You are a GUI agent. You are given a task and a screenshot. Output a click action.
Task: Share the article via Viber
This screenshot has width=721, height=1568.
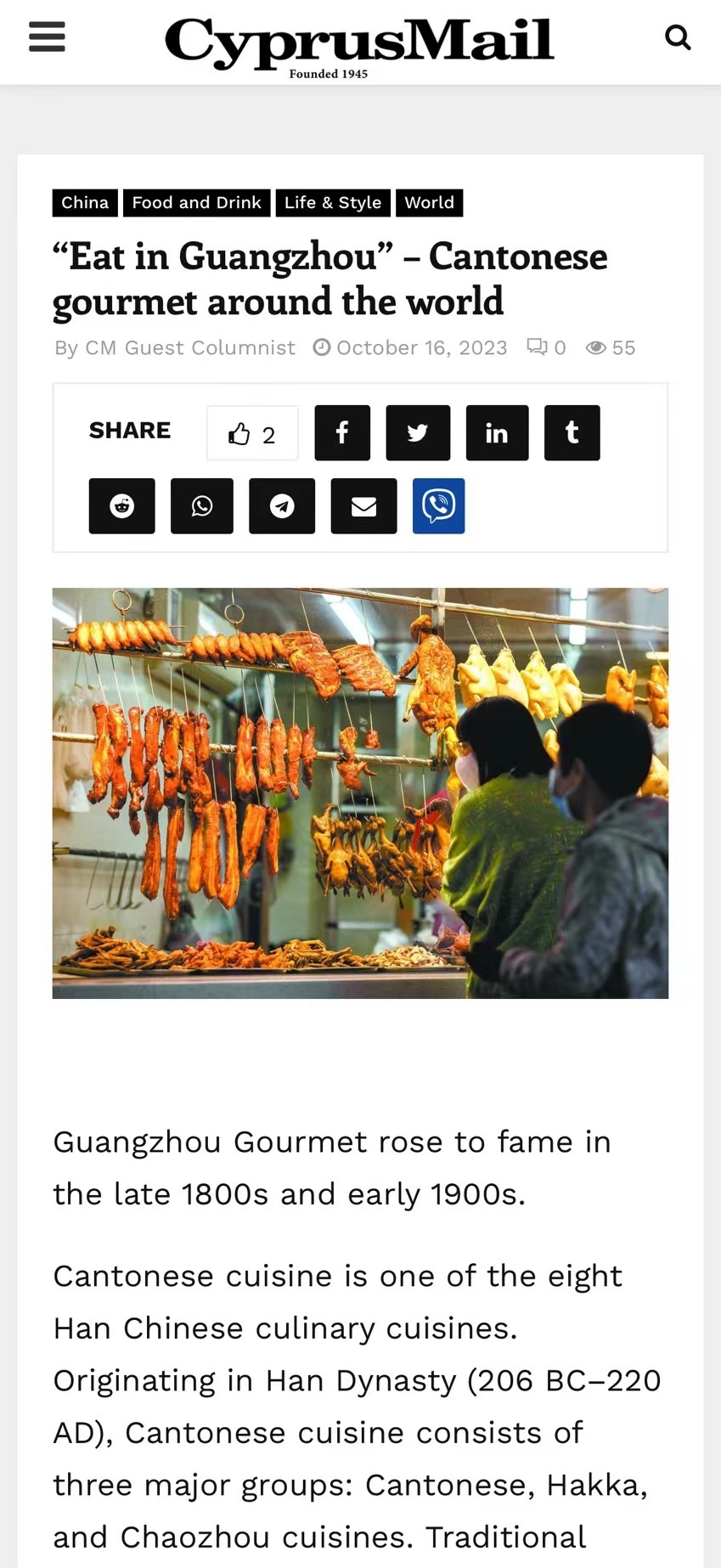pyautogui.click(x=438, y=506)
